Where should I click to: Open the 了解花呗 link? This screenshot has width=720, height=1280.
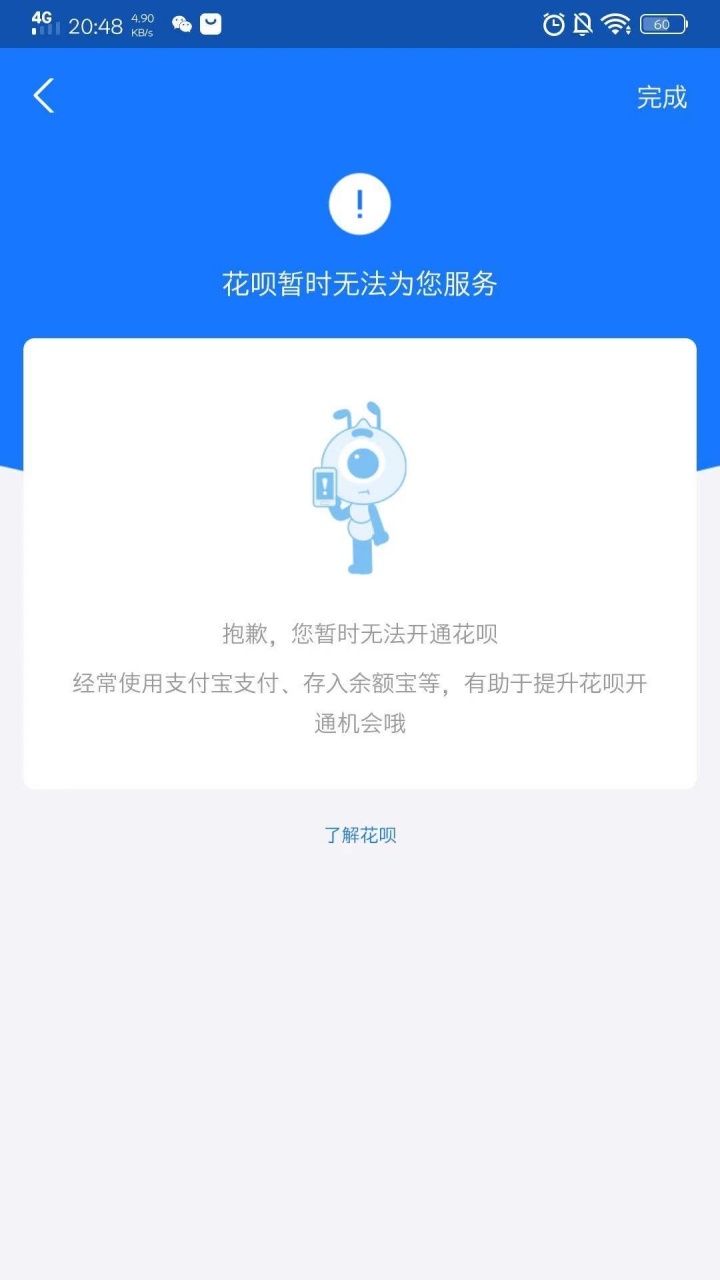coord(360,835)
